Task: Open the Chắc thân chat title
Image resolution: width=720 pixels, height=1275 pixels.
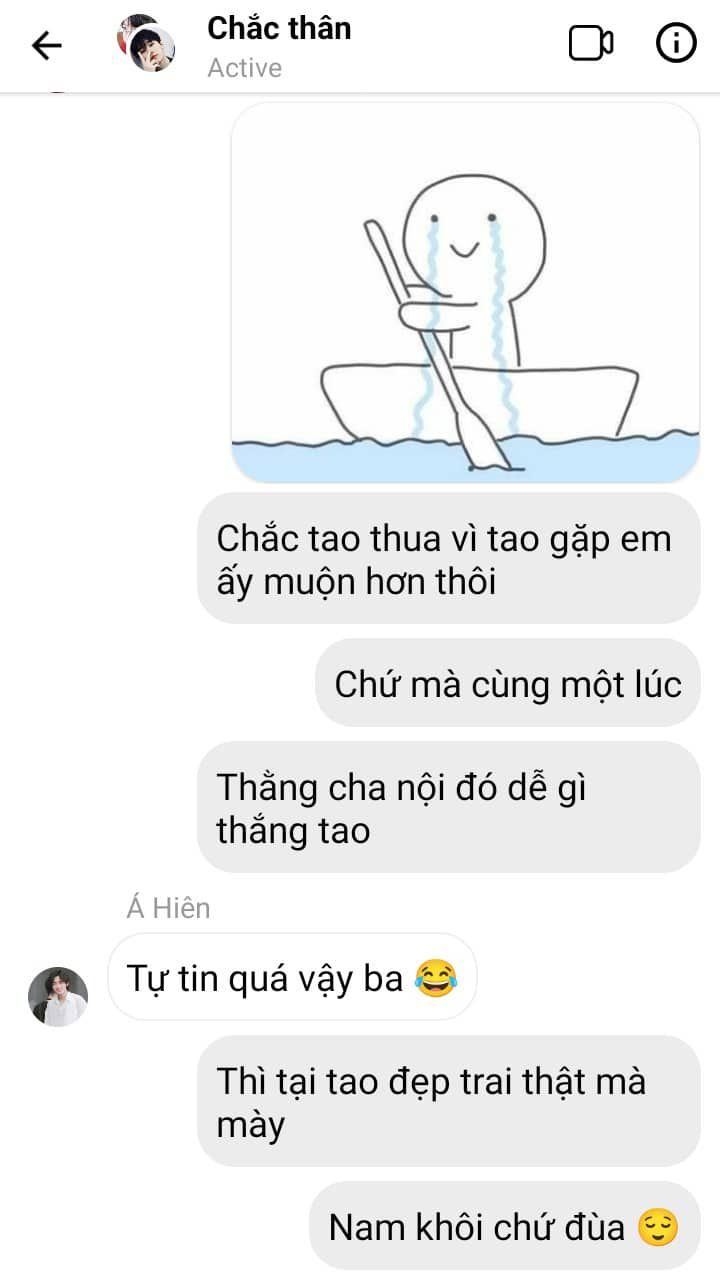Action: coord(279,28)
